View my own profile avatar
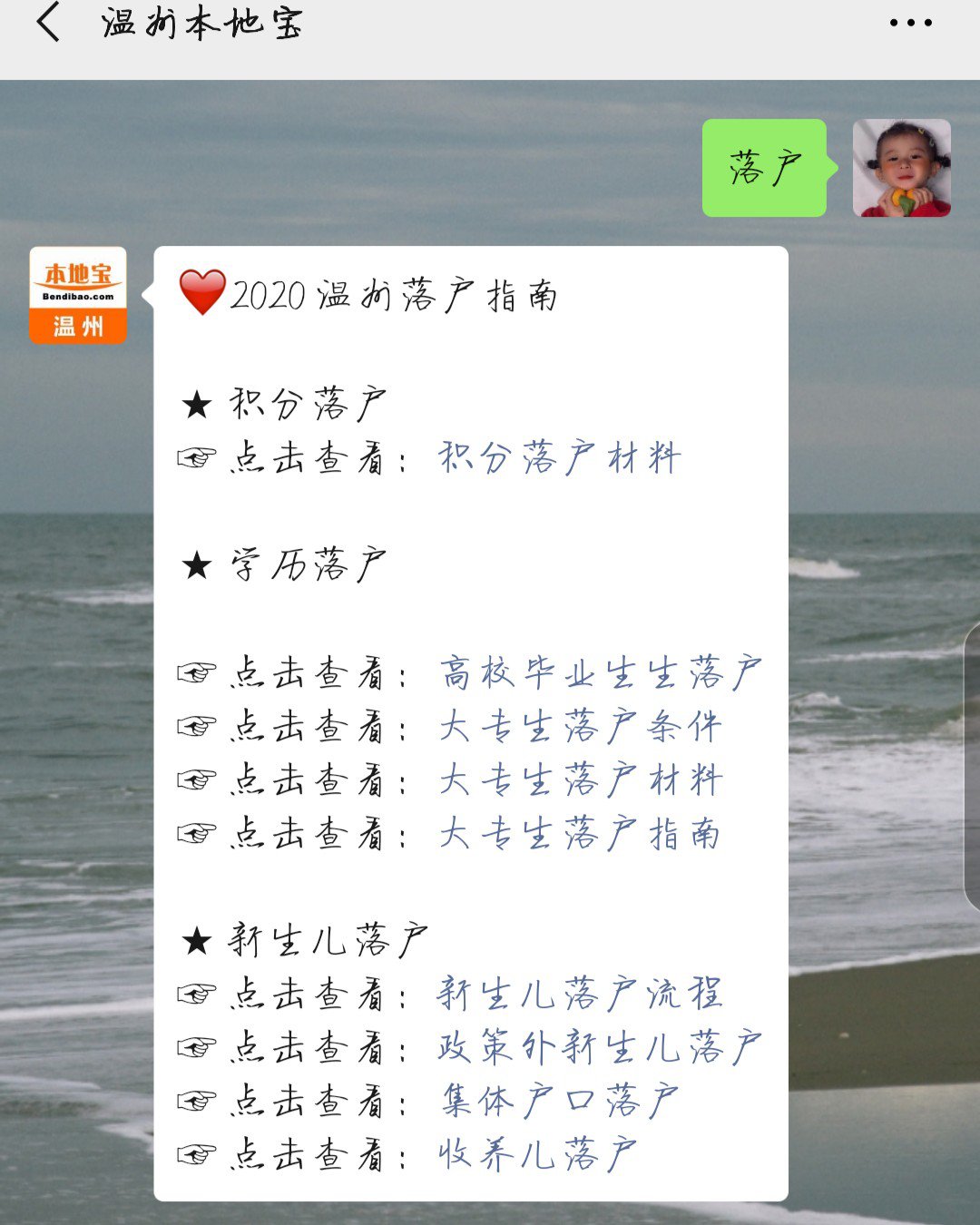The image size is (980, 1225). tap(901, 169)
